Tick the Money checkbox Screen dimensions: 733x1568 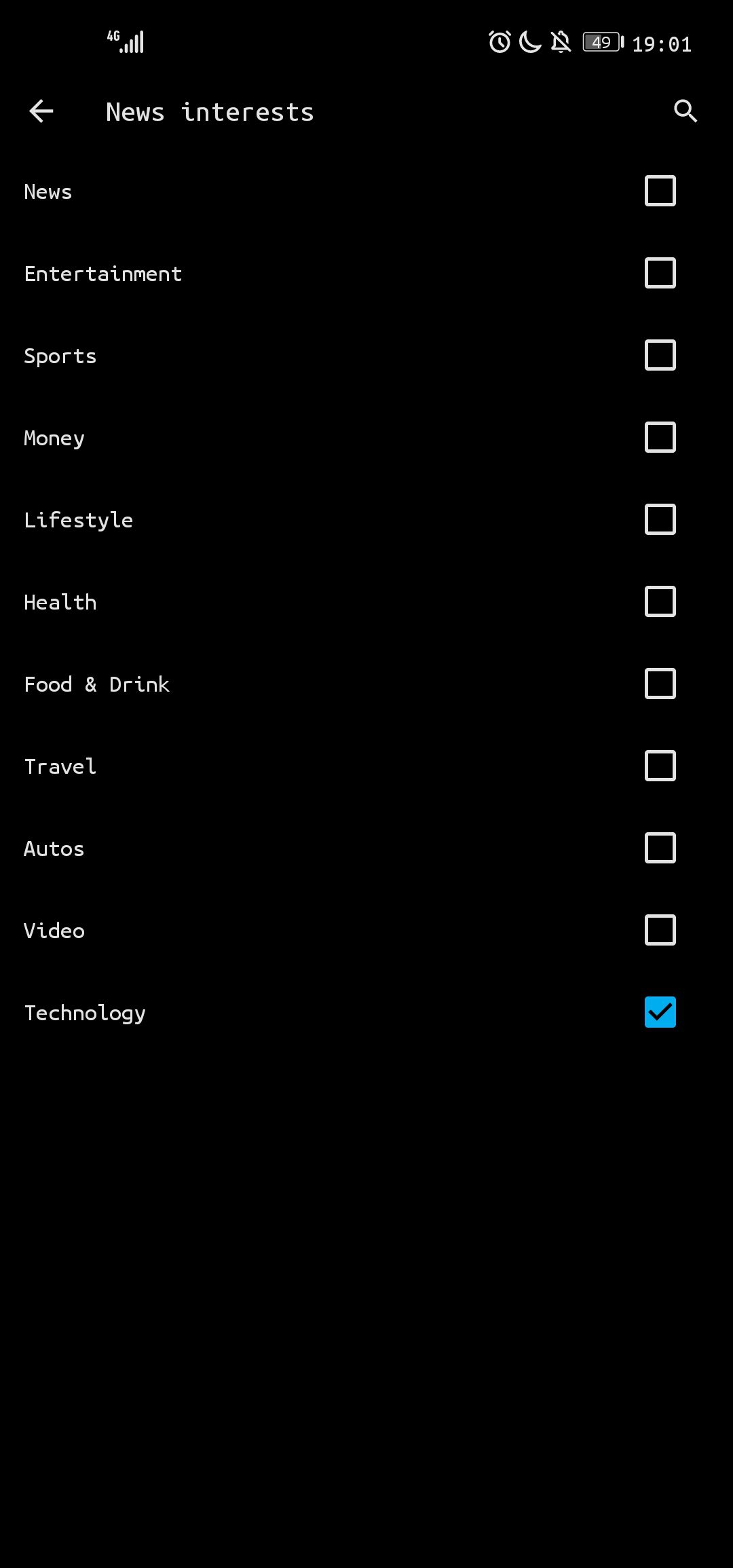pos(660,438)
